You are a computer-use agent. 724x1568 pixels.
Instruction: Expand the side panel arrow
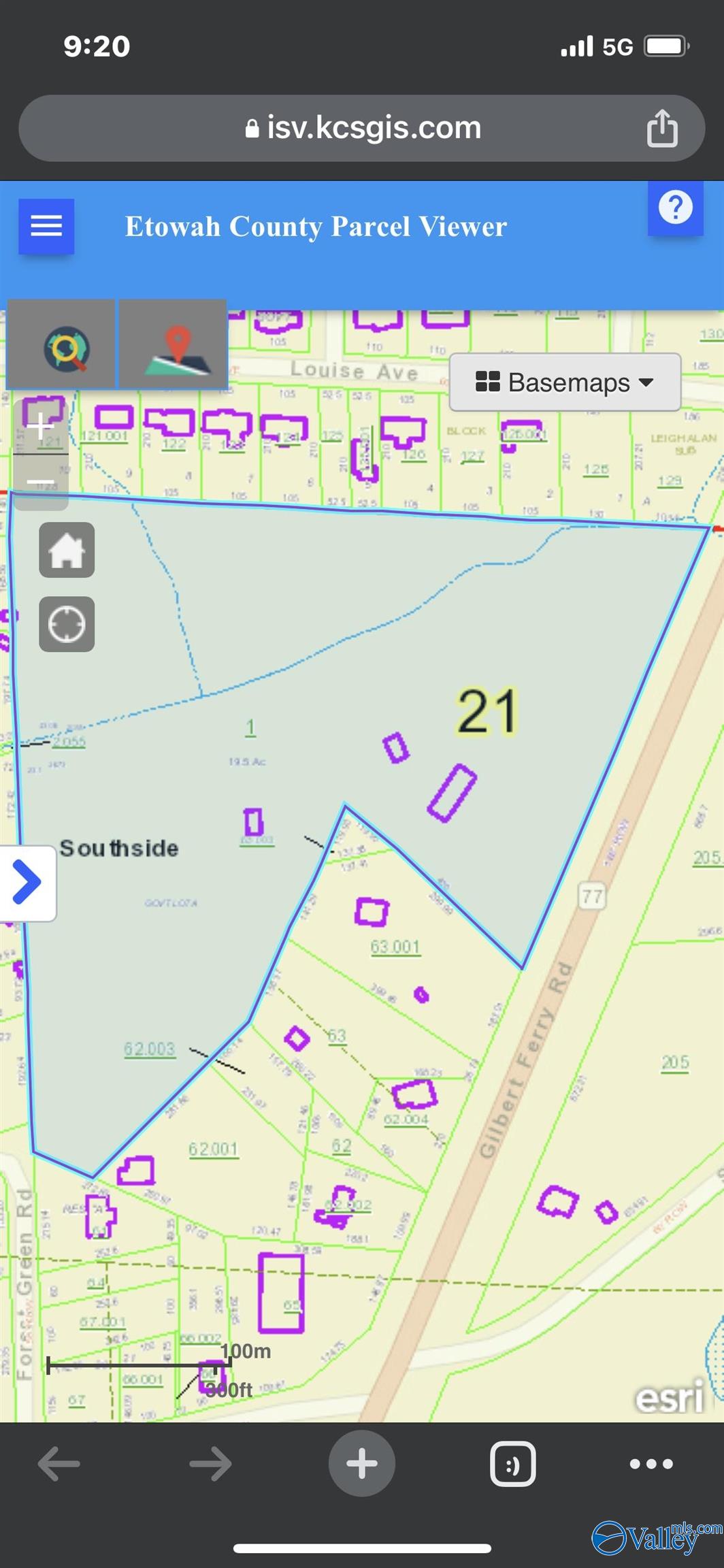click(26, 883)
